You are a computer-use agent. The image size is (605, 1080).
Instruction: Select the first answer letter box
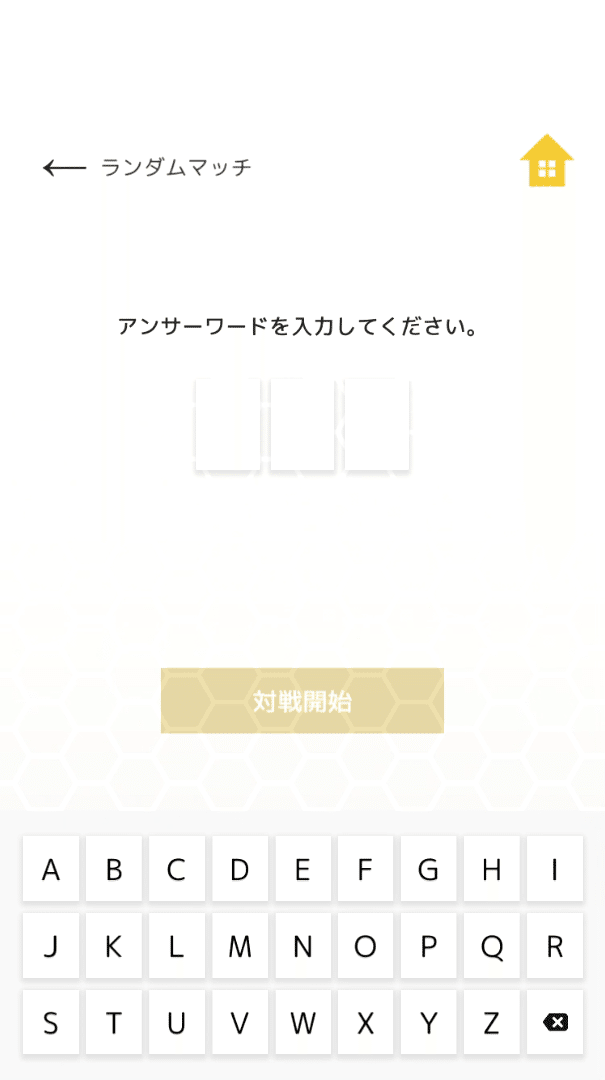(x=228, y=424)
